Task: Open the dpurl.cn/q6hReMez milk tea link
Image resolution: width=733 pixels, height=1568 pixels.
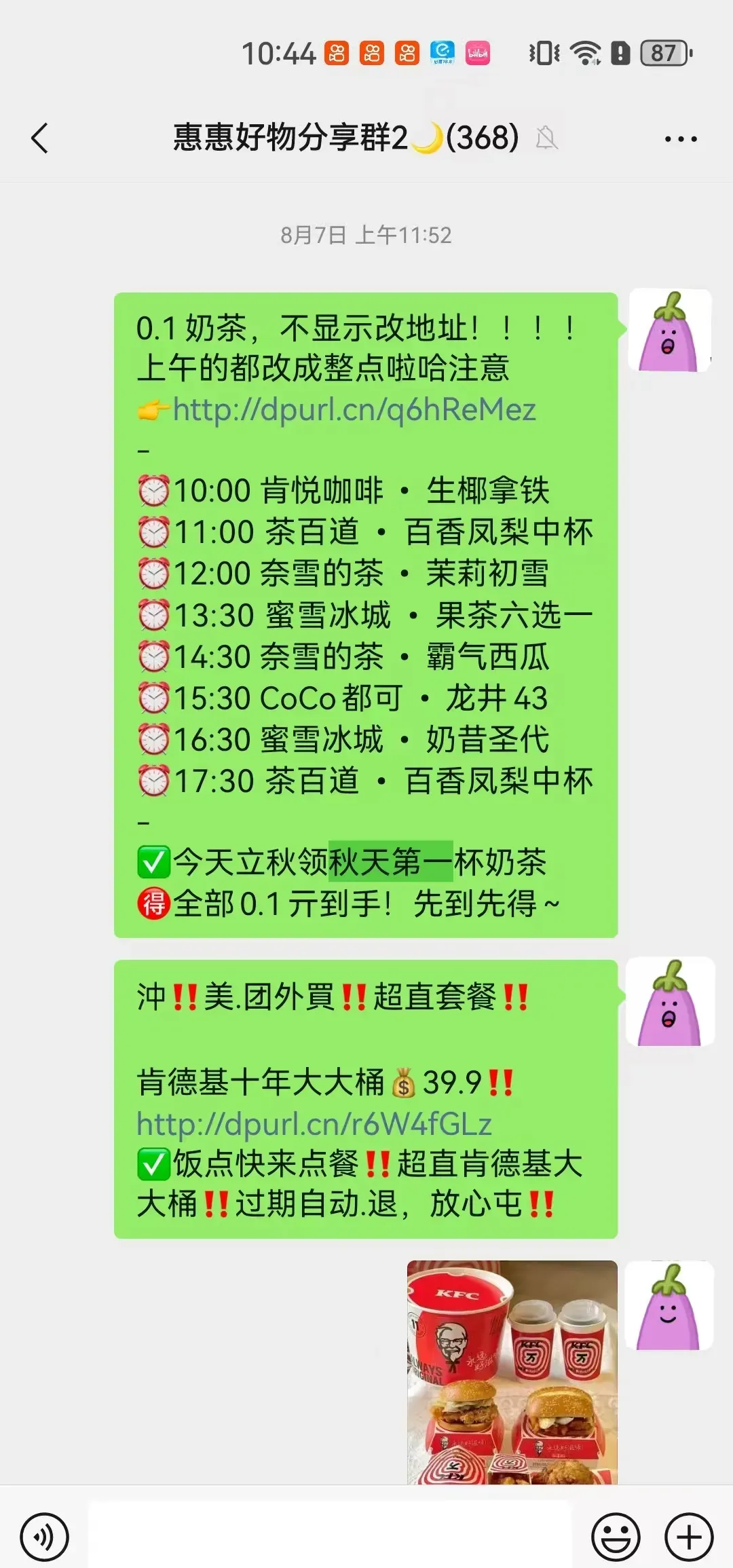Action: 354,409
